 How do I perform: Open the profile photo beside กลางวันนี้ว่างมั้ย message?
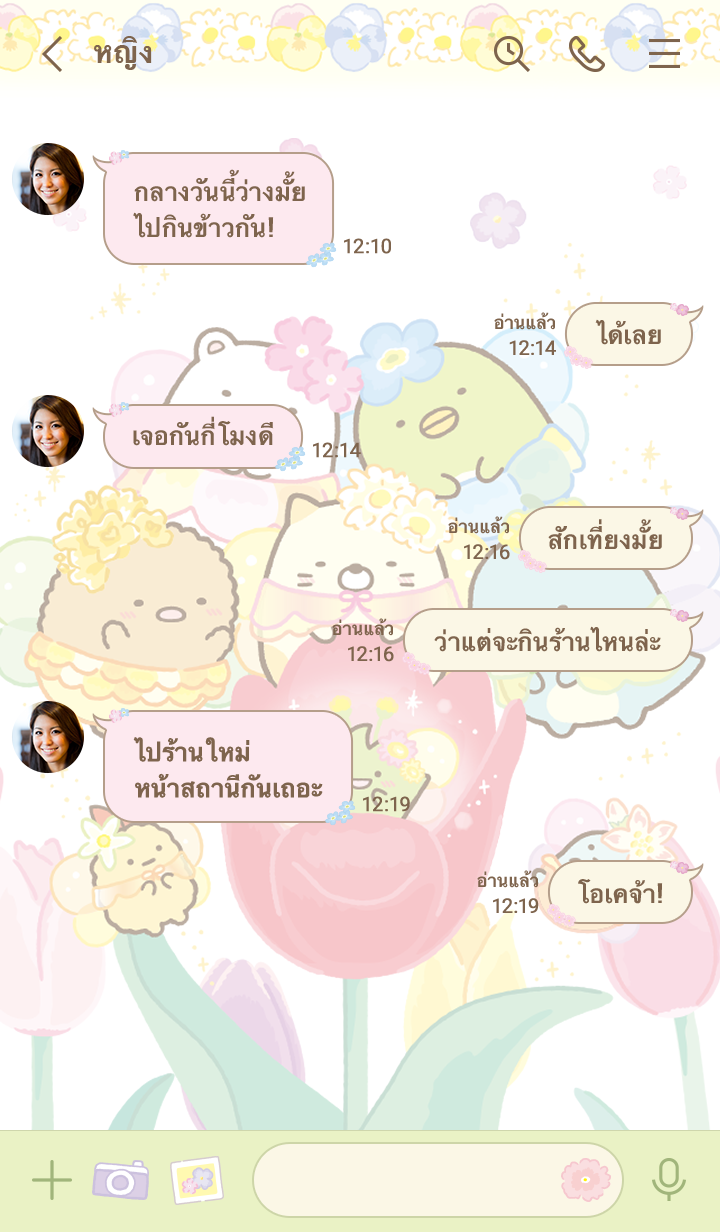(x=48, y=179)
